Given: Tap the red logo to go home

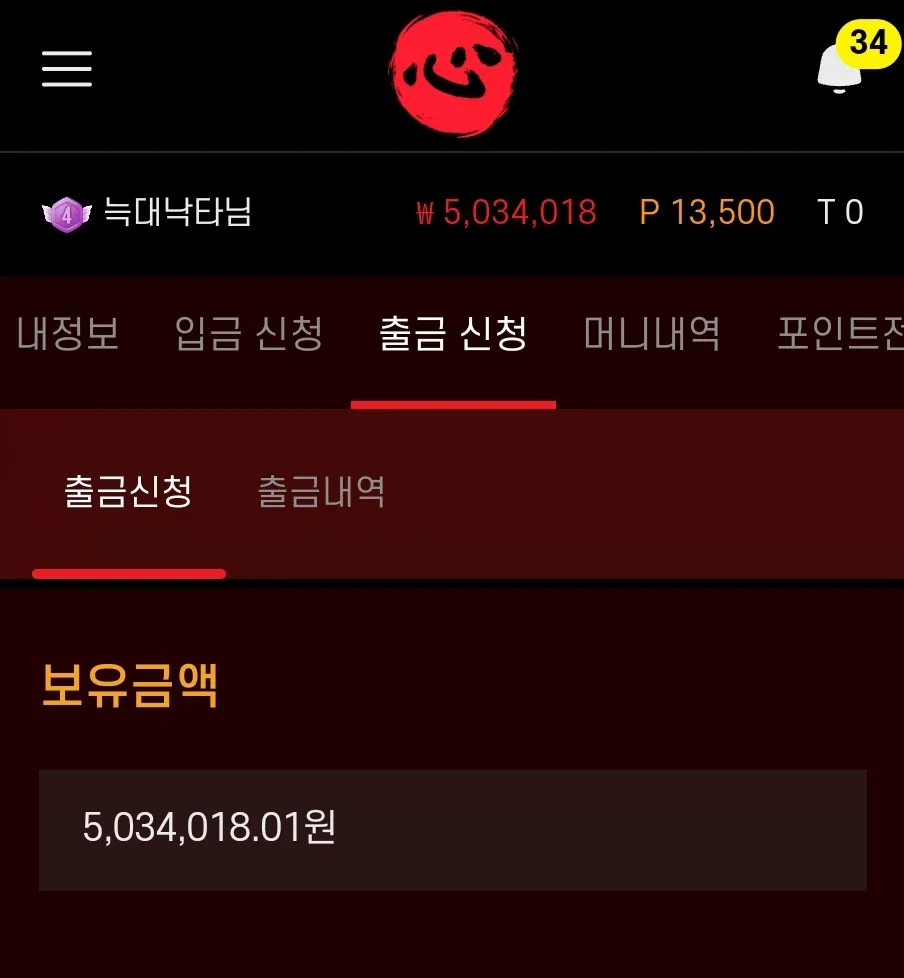Looking at the screenshot, I should [x=453, y=74].
